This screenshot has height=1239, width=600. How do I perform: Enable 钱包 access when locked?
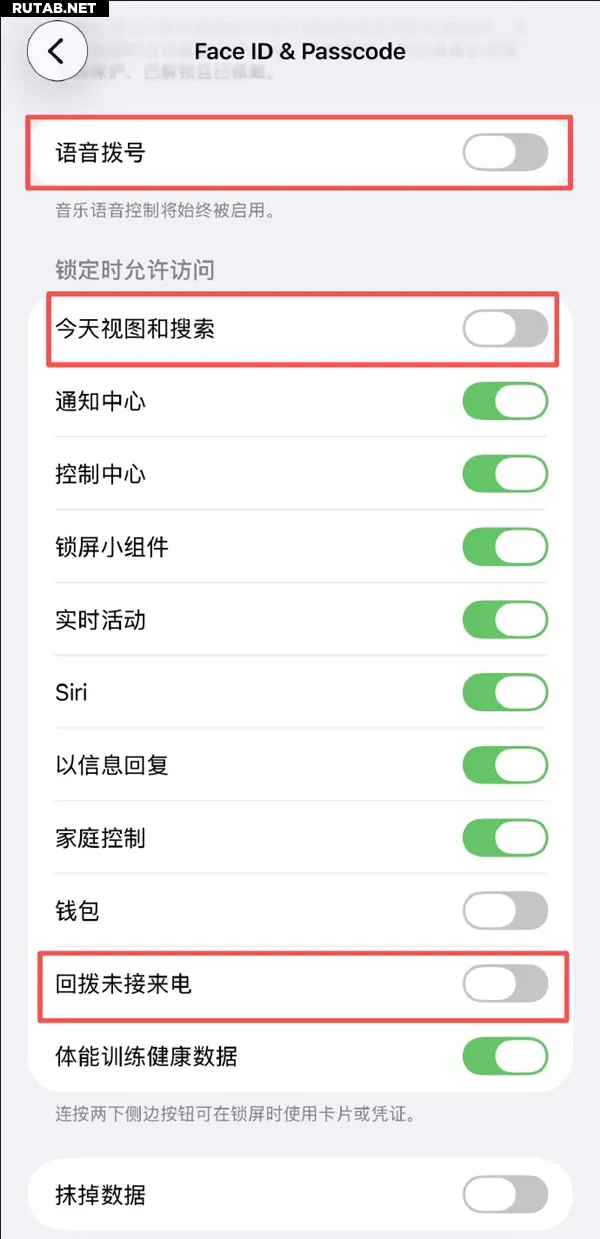(505, 911)
